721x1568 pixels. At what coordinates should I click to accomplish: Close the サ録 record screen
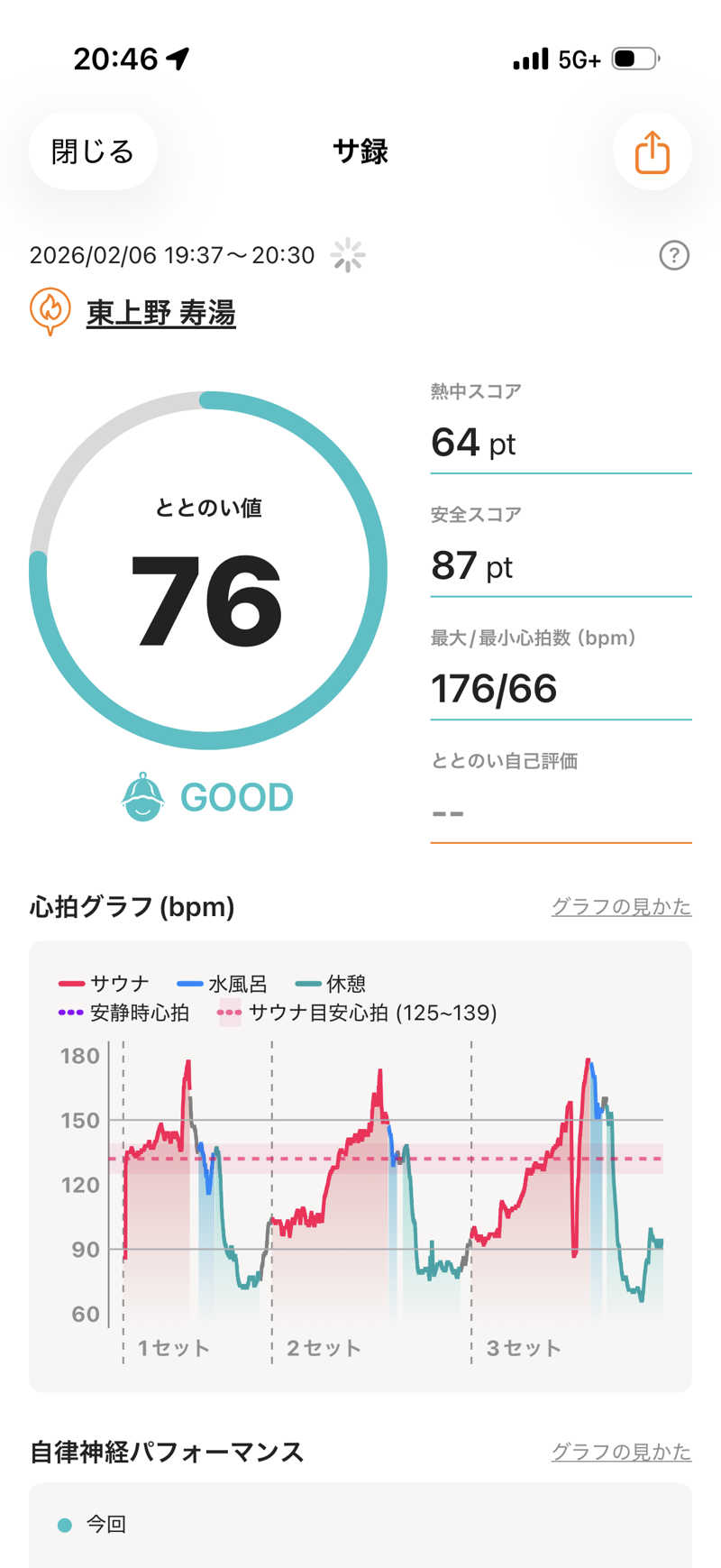coord(93,151)
